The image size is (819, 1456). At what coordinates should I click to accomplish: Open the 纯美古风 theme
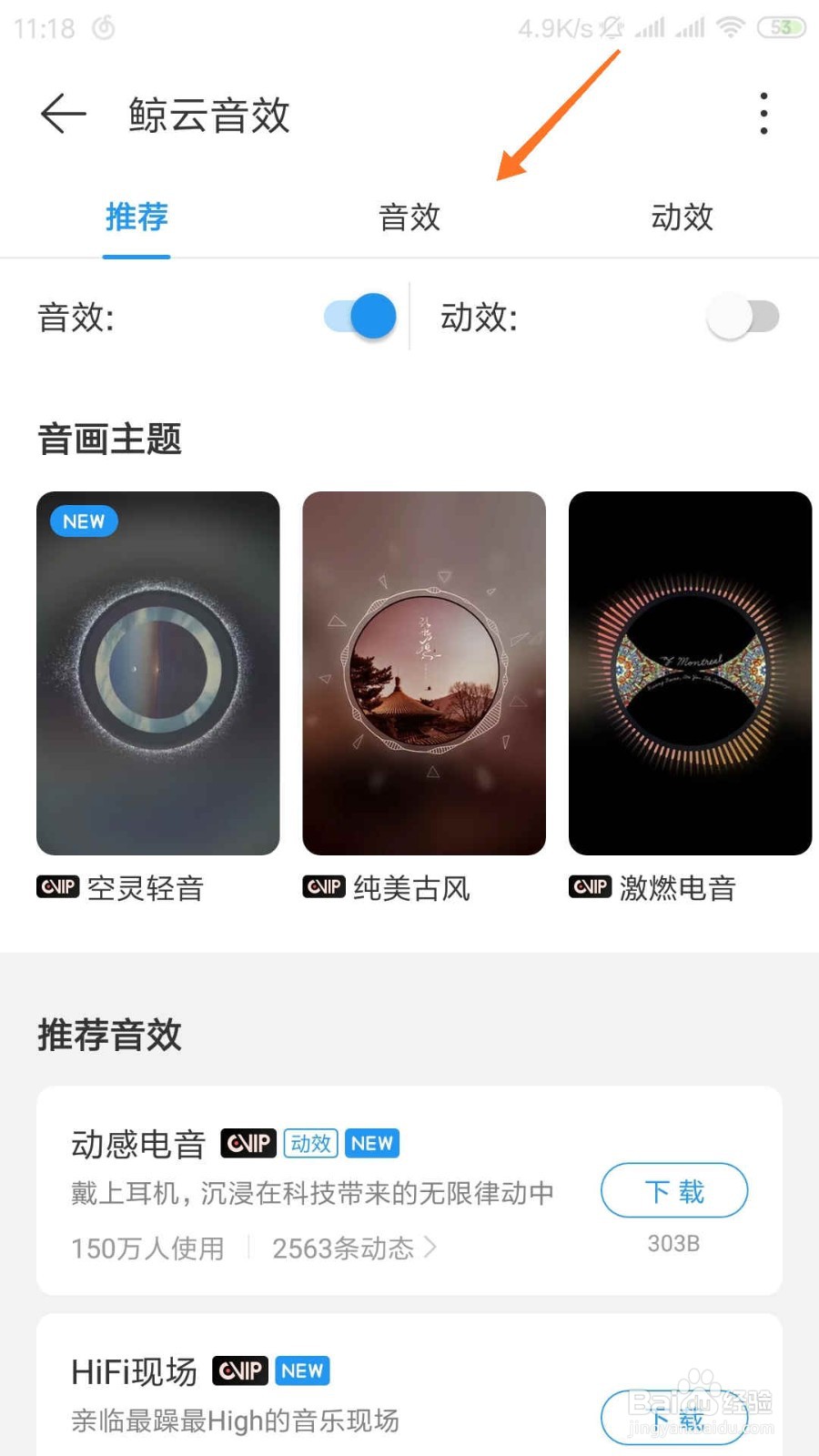424,673
